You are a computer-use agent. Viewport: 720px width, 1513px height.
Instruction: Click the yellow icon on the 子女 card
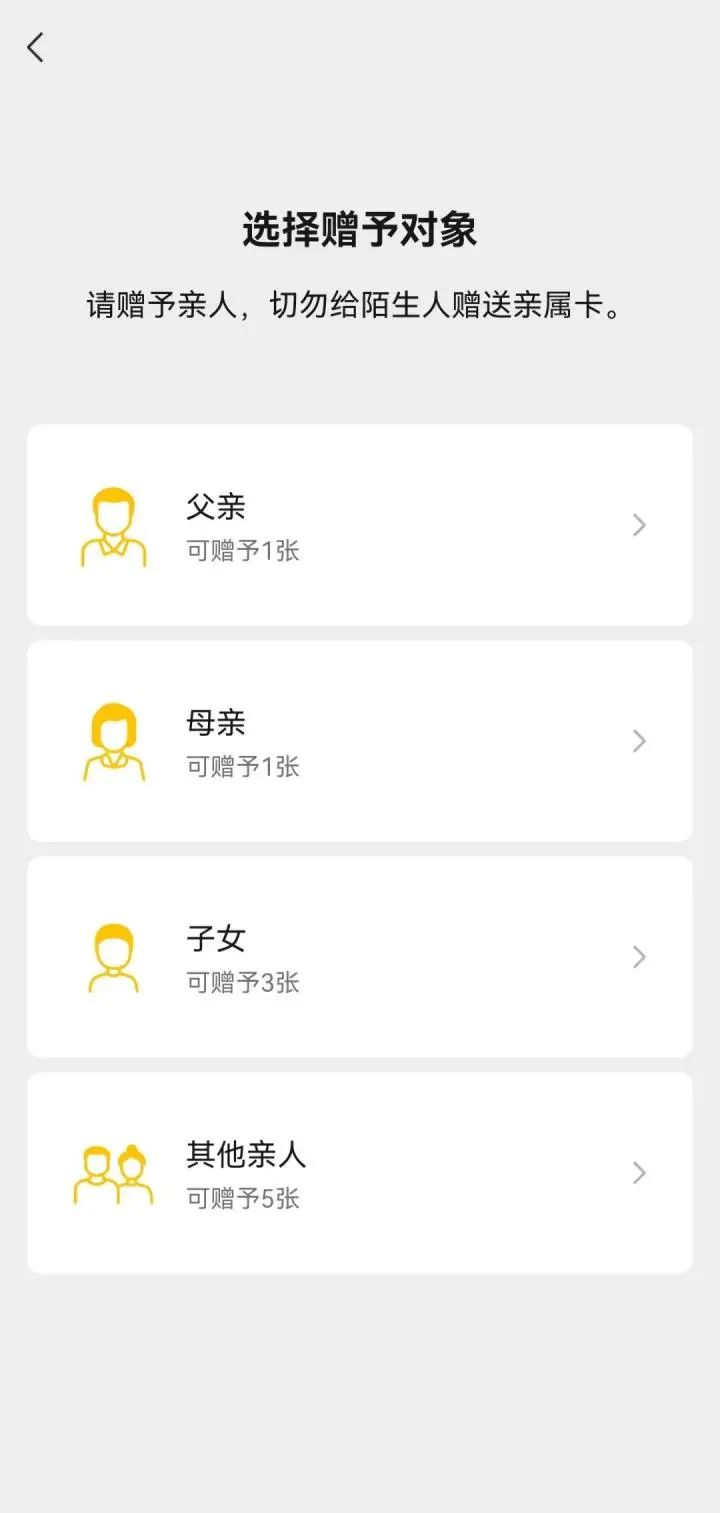click(x=113, y=957)
